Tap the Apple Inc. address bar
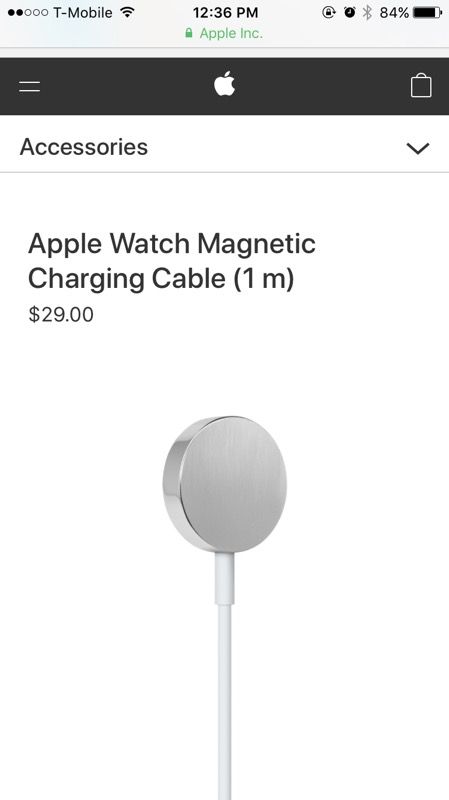449x800 pixels. 224,34
